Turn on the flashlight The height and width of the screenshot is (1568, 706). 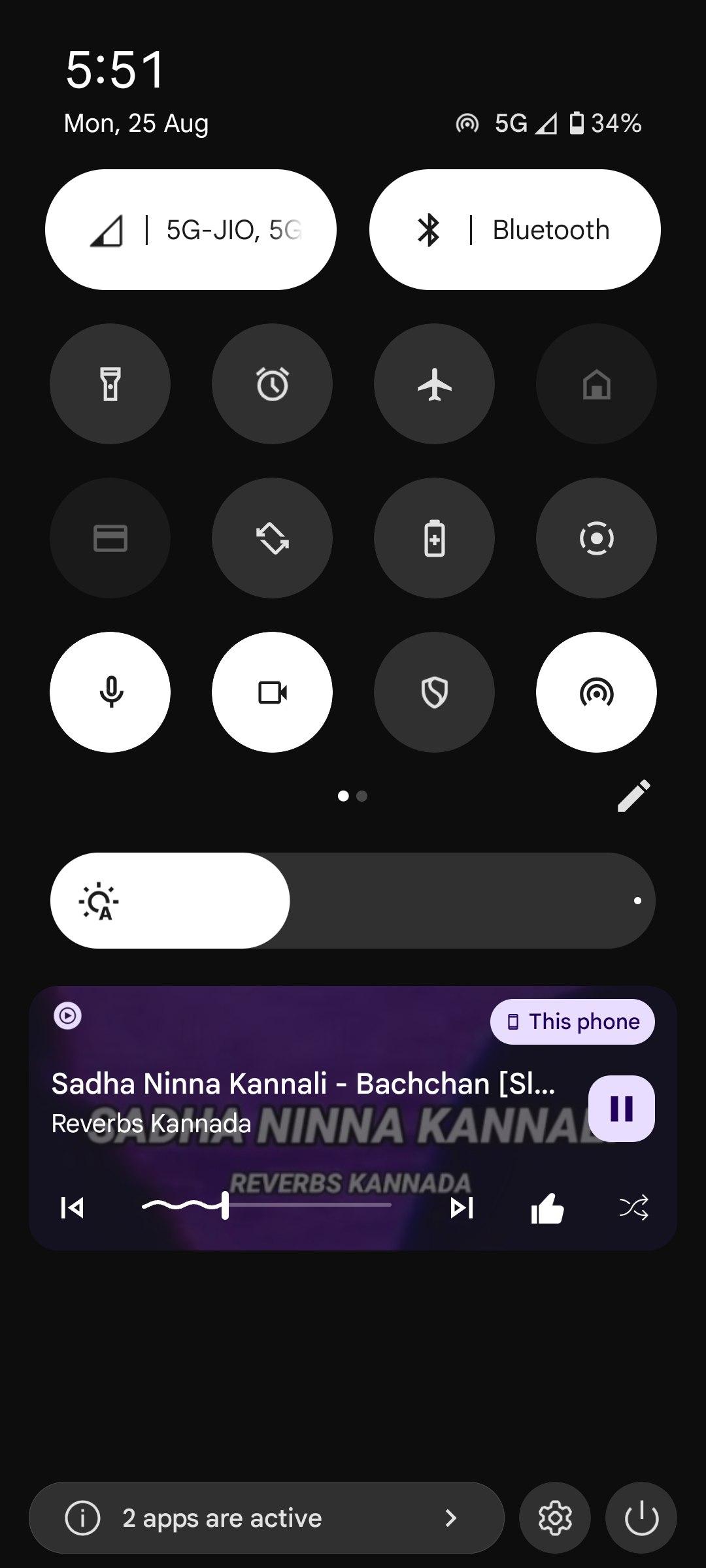[x=110, y=384]
